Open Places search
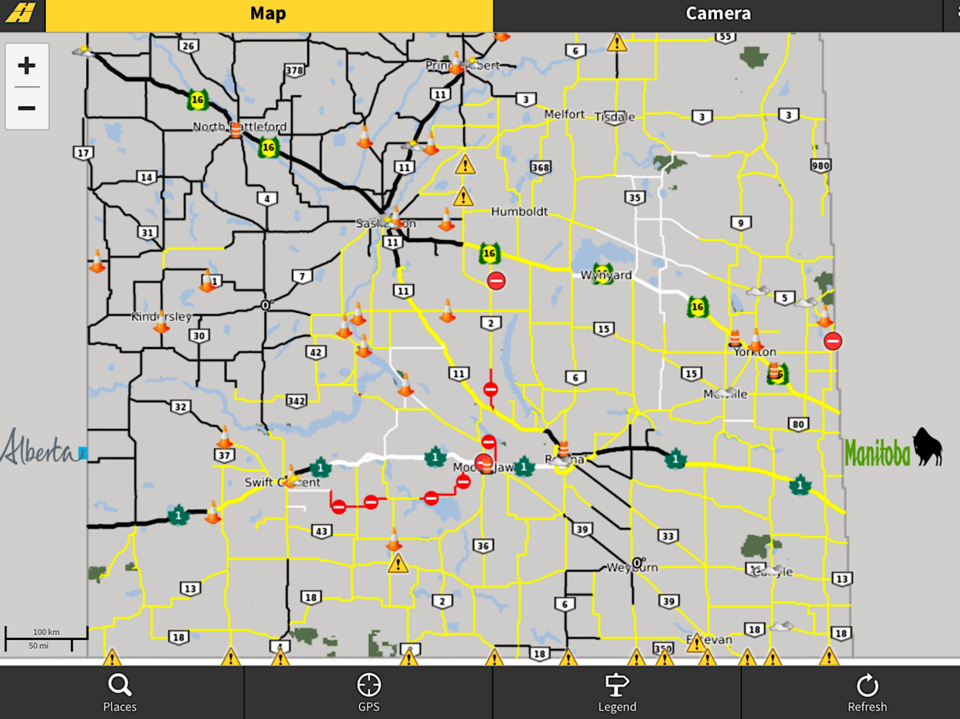 [120, 692]
